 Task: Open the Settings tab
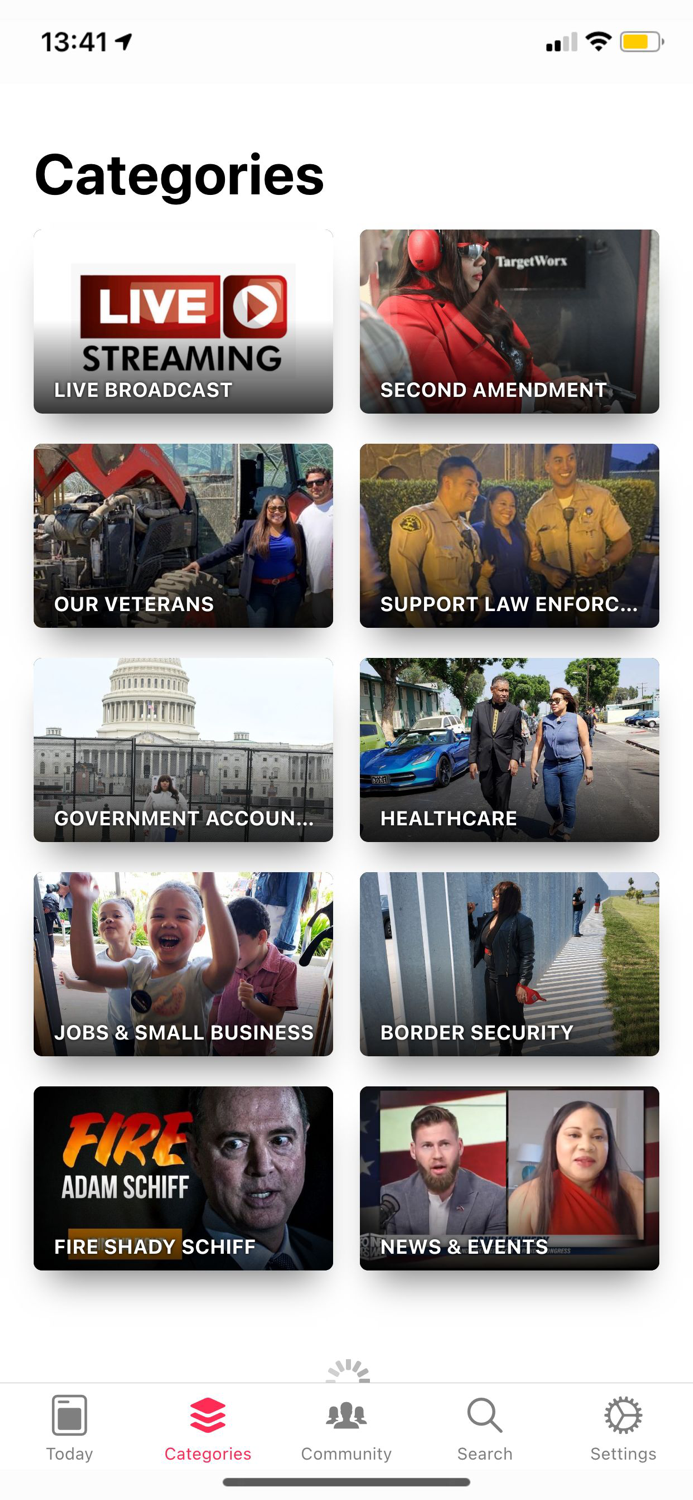coord(623,1429)
